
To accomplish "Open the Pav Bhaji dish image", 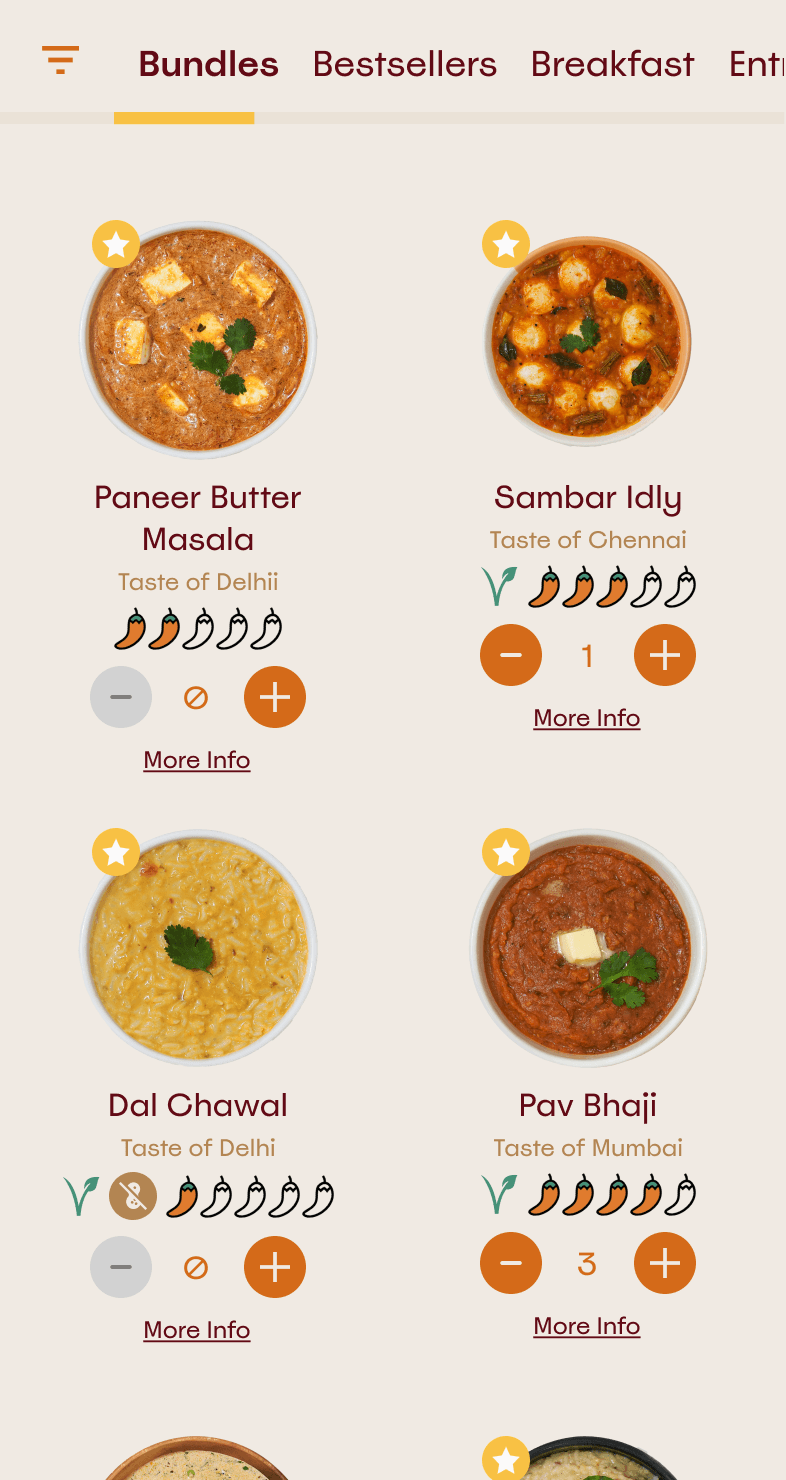I will pyautogui.click(x=588, y=948).
